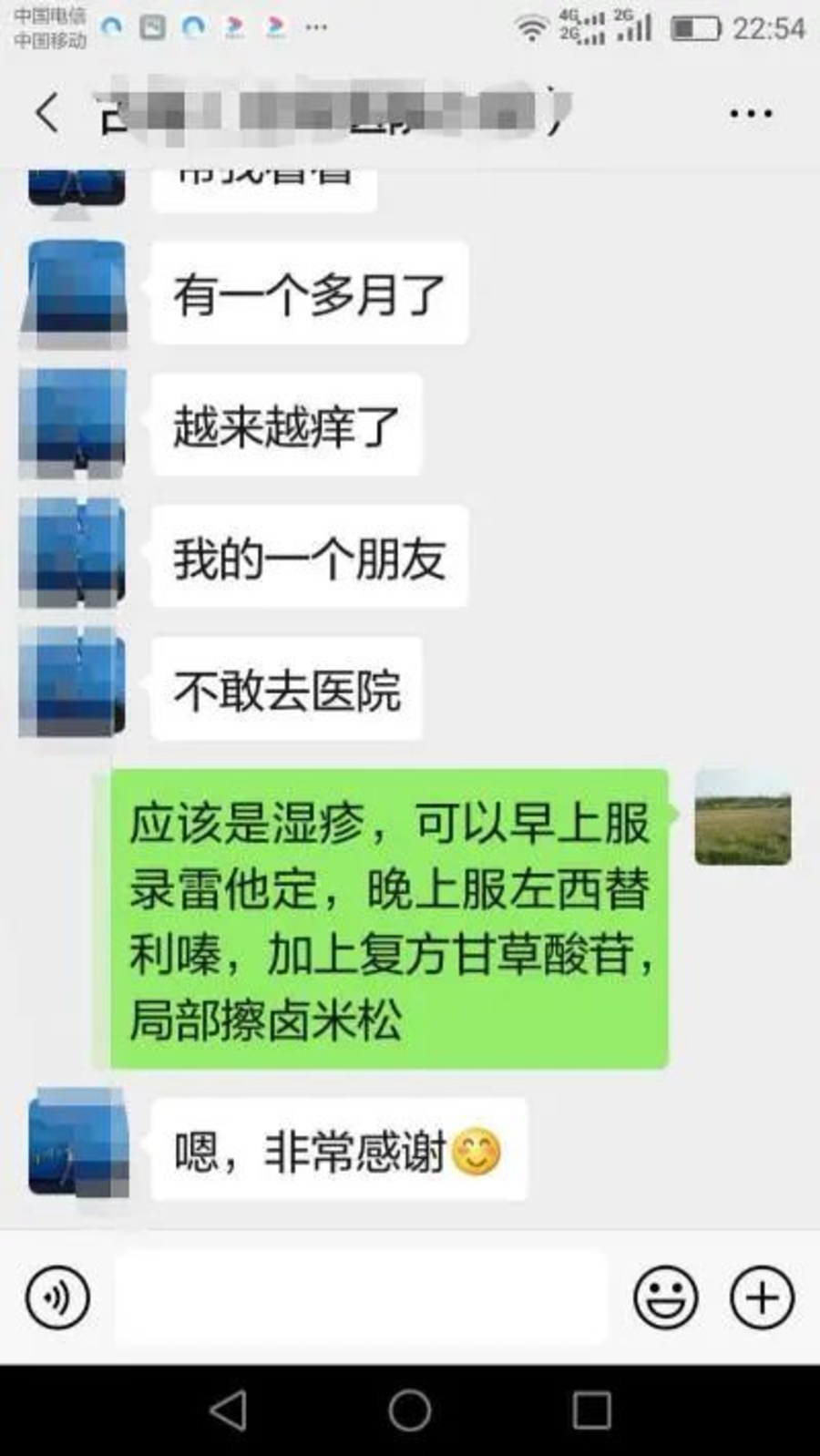Tap the system home button

click(410, 1410)
